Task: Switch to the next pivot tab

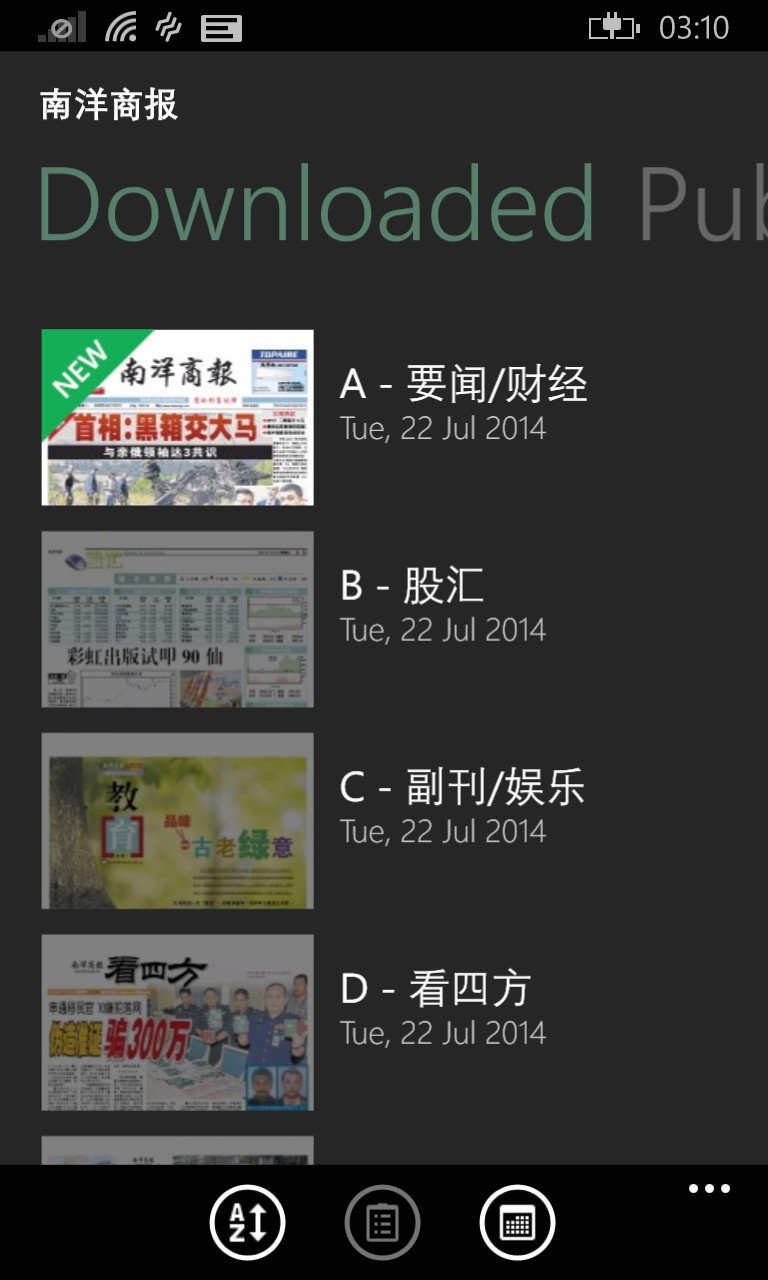Action: 702,204
